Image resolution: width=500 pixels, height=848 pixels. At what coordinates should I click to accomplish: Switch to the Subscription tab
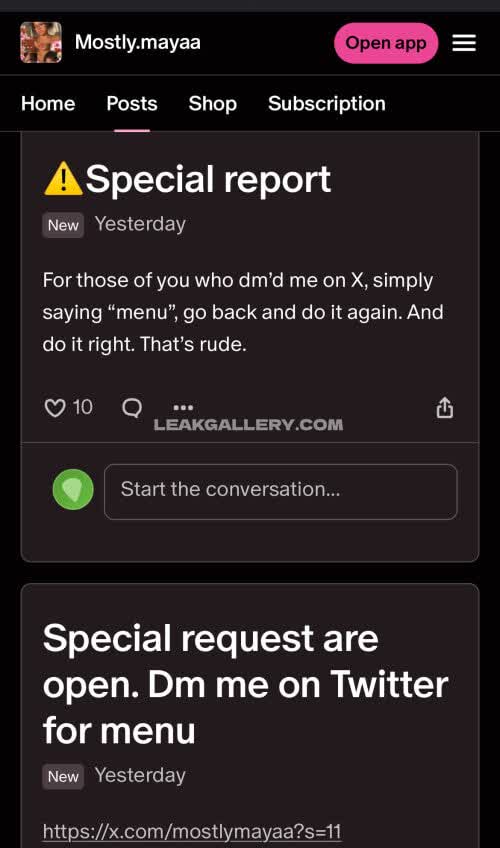(x=326, y=103)
